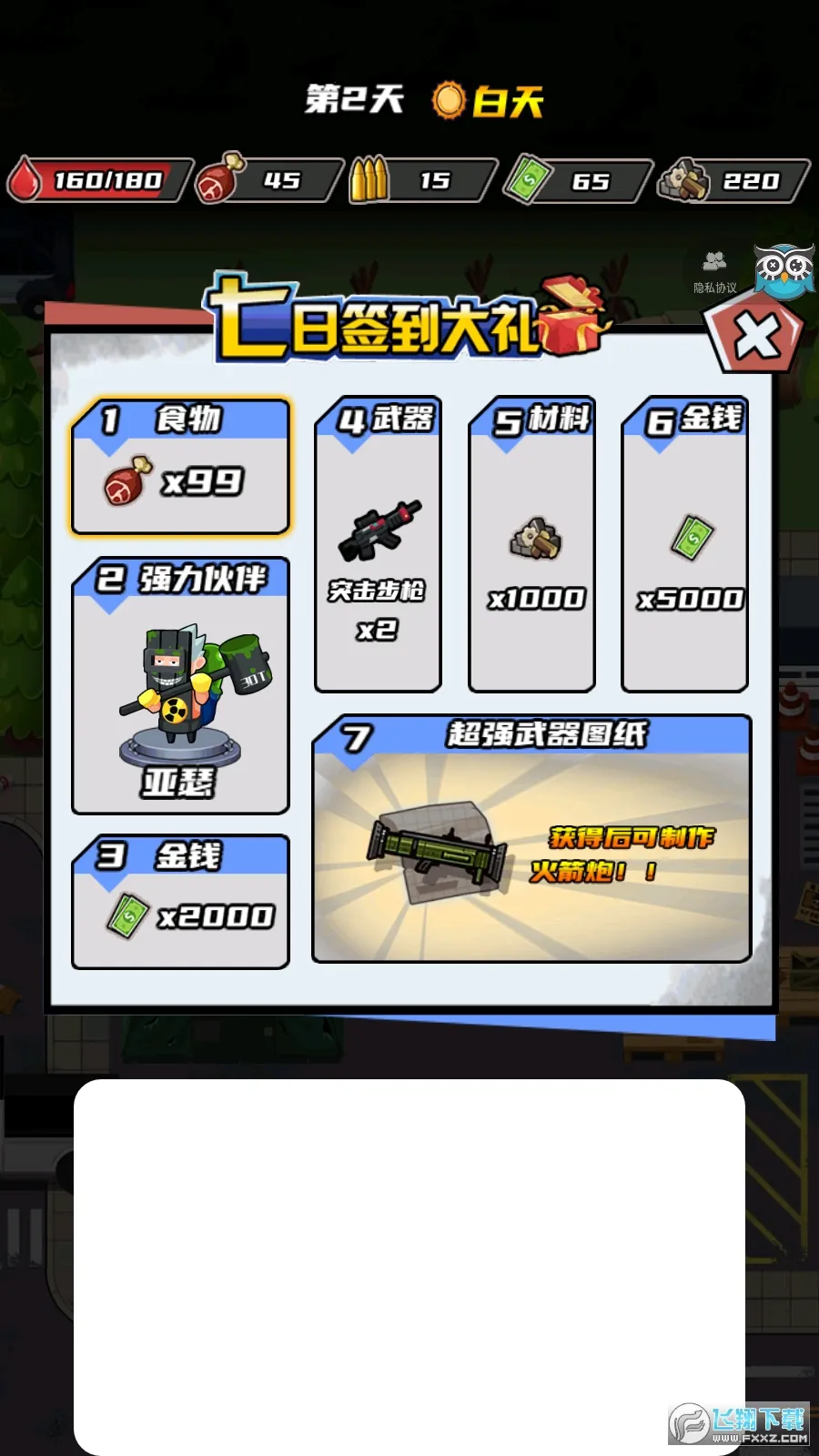Select day 2 强力伙伴 亚瑟 reward card
Image resolution: width=819 pixels, height=1456 pixels.
(x=180, y=686)
